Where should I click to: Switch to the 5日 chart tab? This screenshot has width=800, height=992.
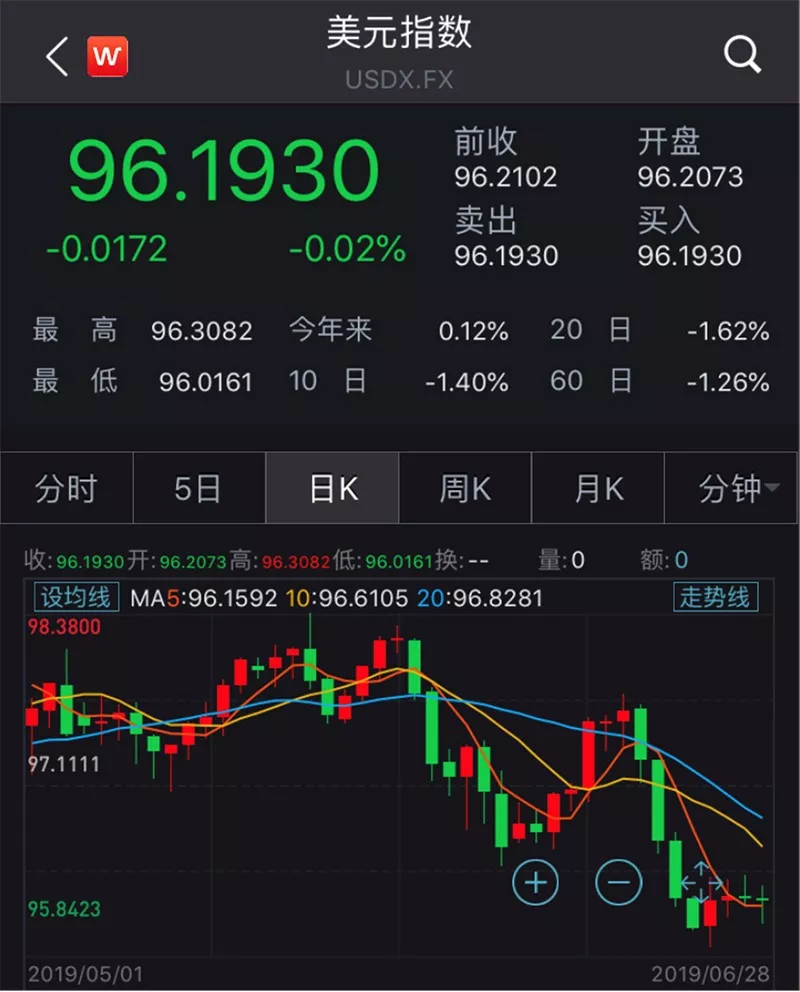point(198,489)
